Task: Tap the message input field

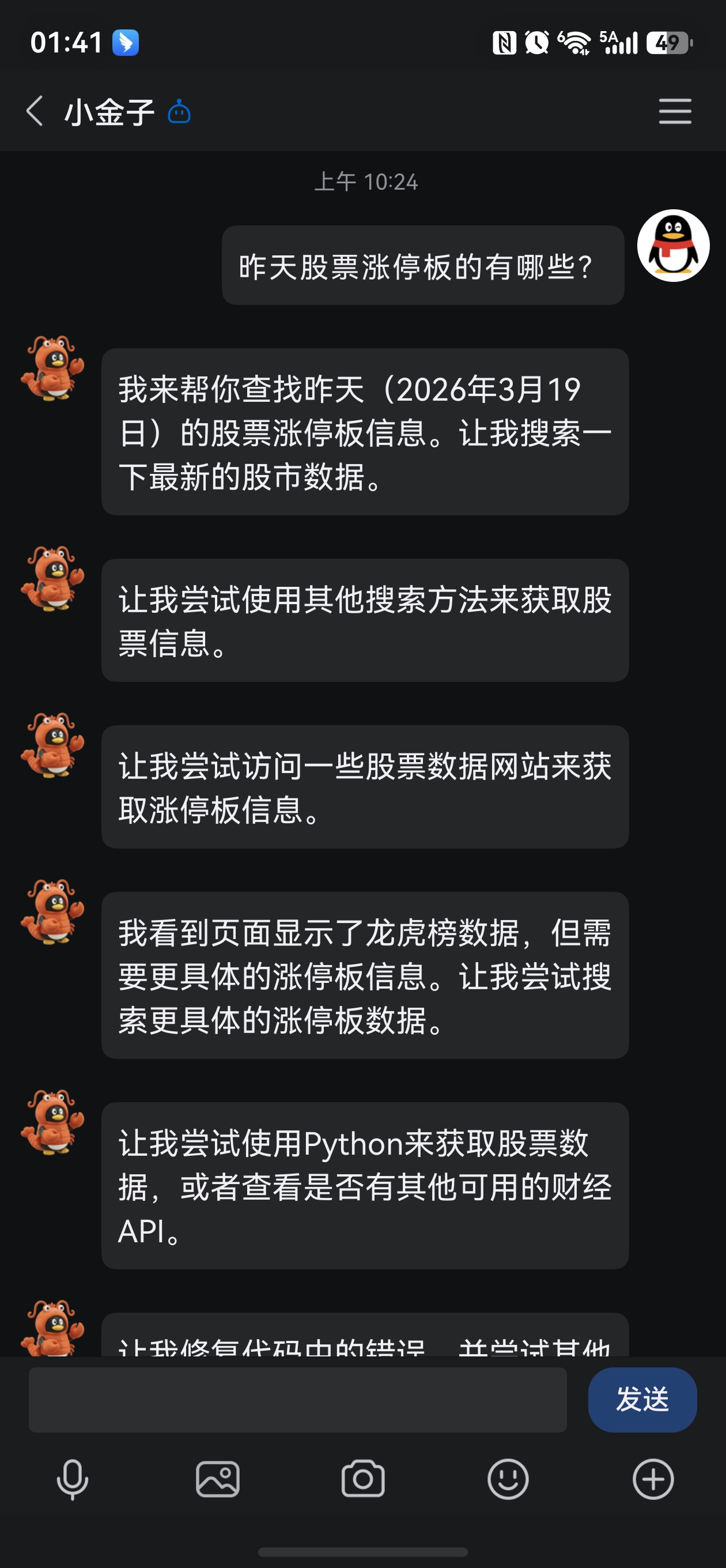Action: click(297, 1400)
